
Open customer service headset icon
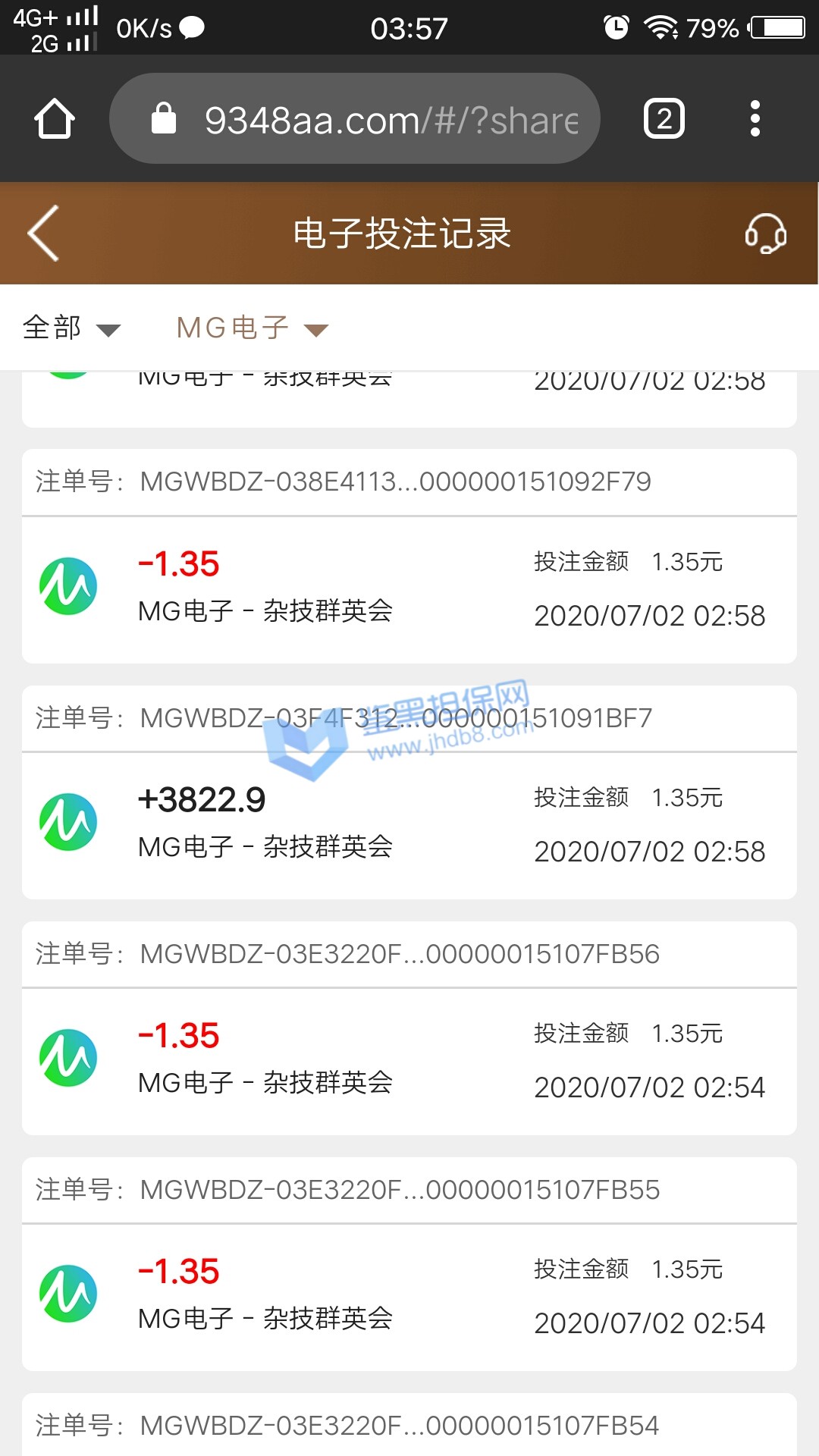pyautogui.click(x=765, y=234)
